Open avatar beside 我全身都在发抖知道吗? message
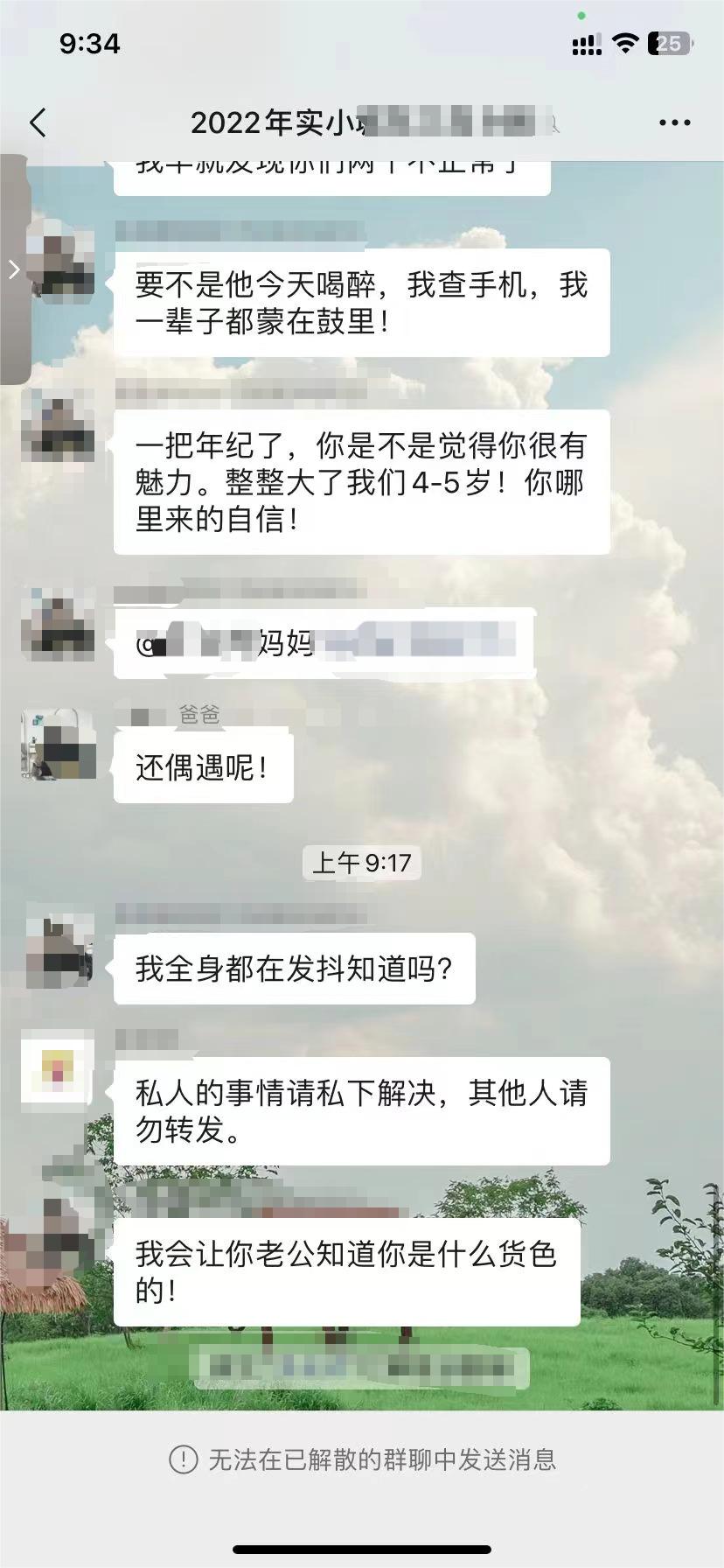Image resolution: width=724 pixels, height=1568 pixels. pyautogui.click(x=59, y=951)
